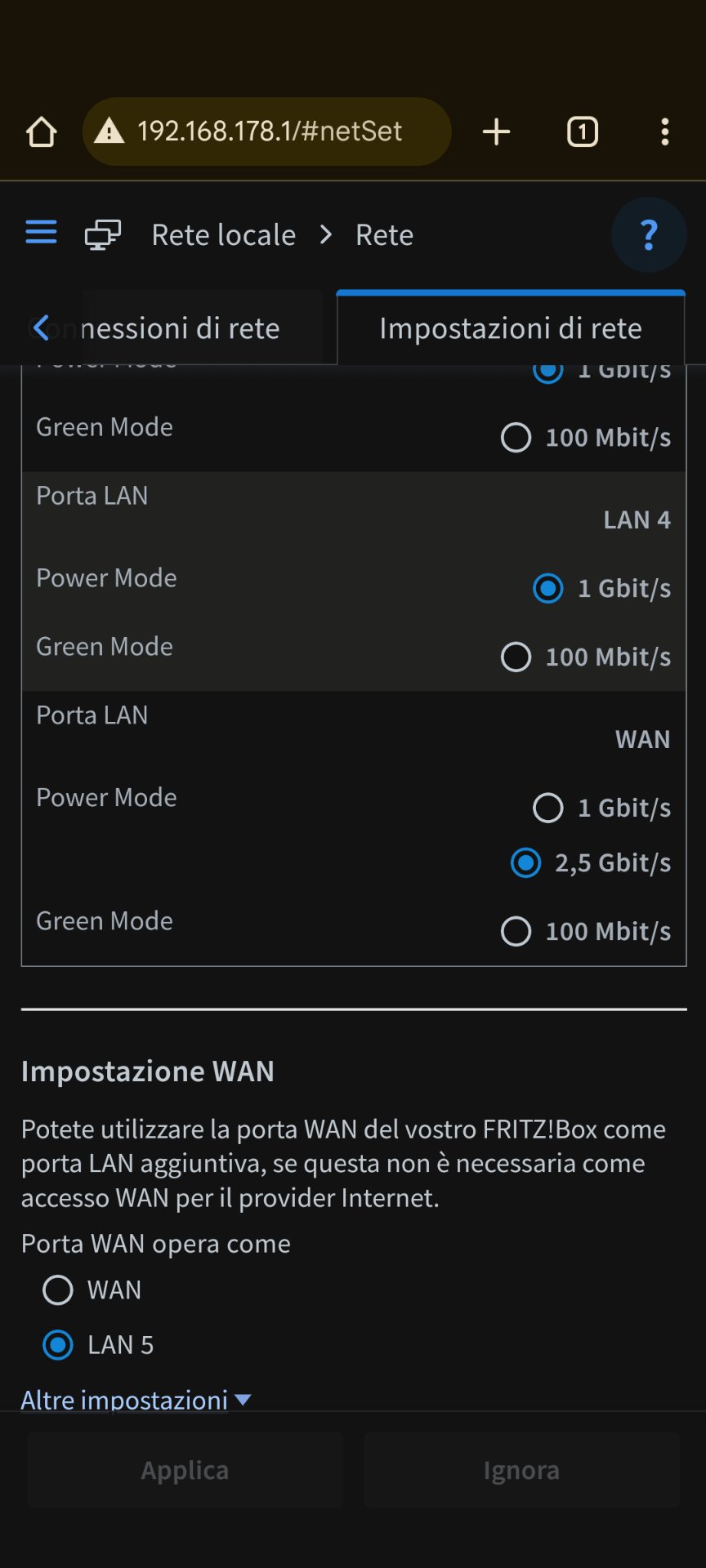Tap the Applica button
This screenshot has height=1568, width=706.
tap(185, 1470)
